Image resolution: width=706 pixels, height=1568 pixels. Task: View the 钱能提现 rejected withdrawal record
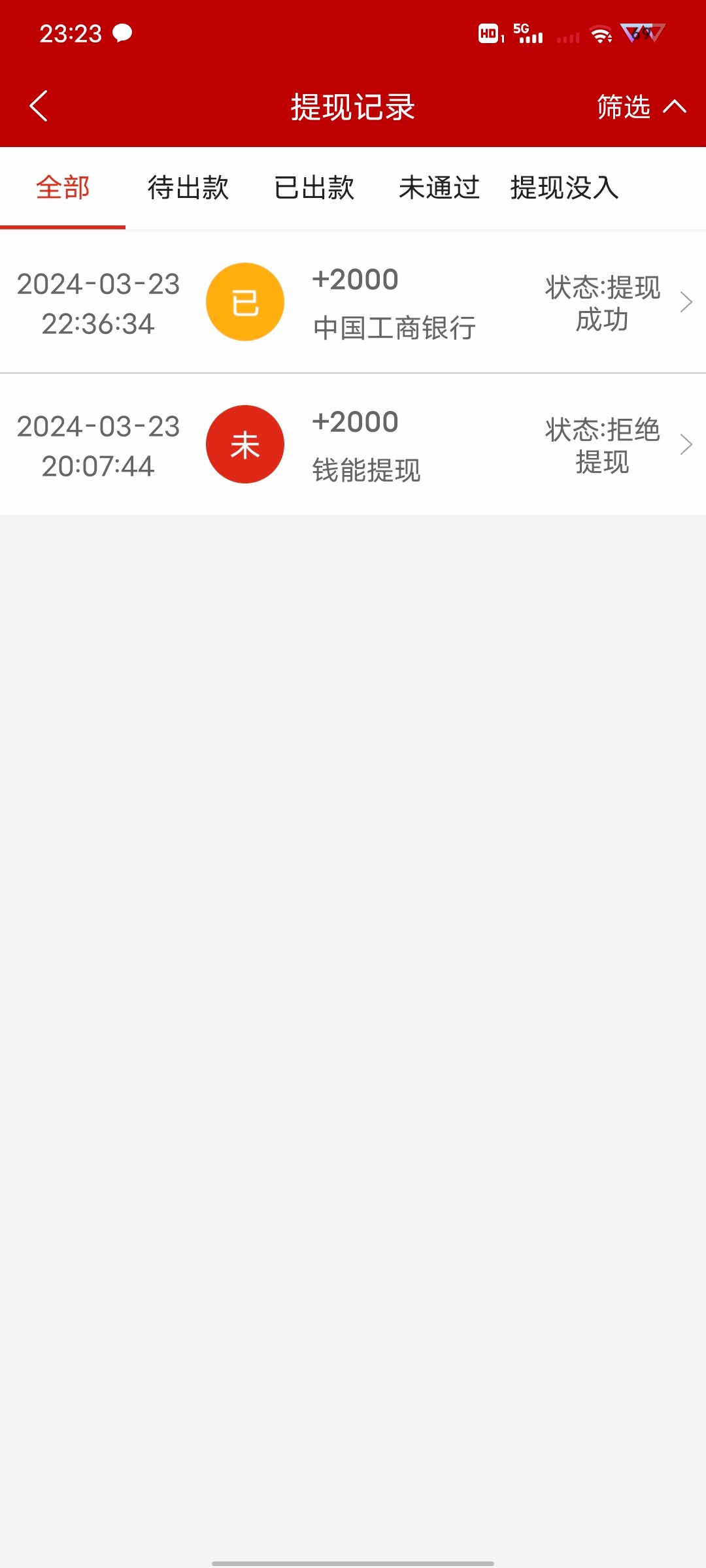coord(353,445)
